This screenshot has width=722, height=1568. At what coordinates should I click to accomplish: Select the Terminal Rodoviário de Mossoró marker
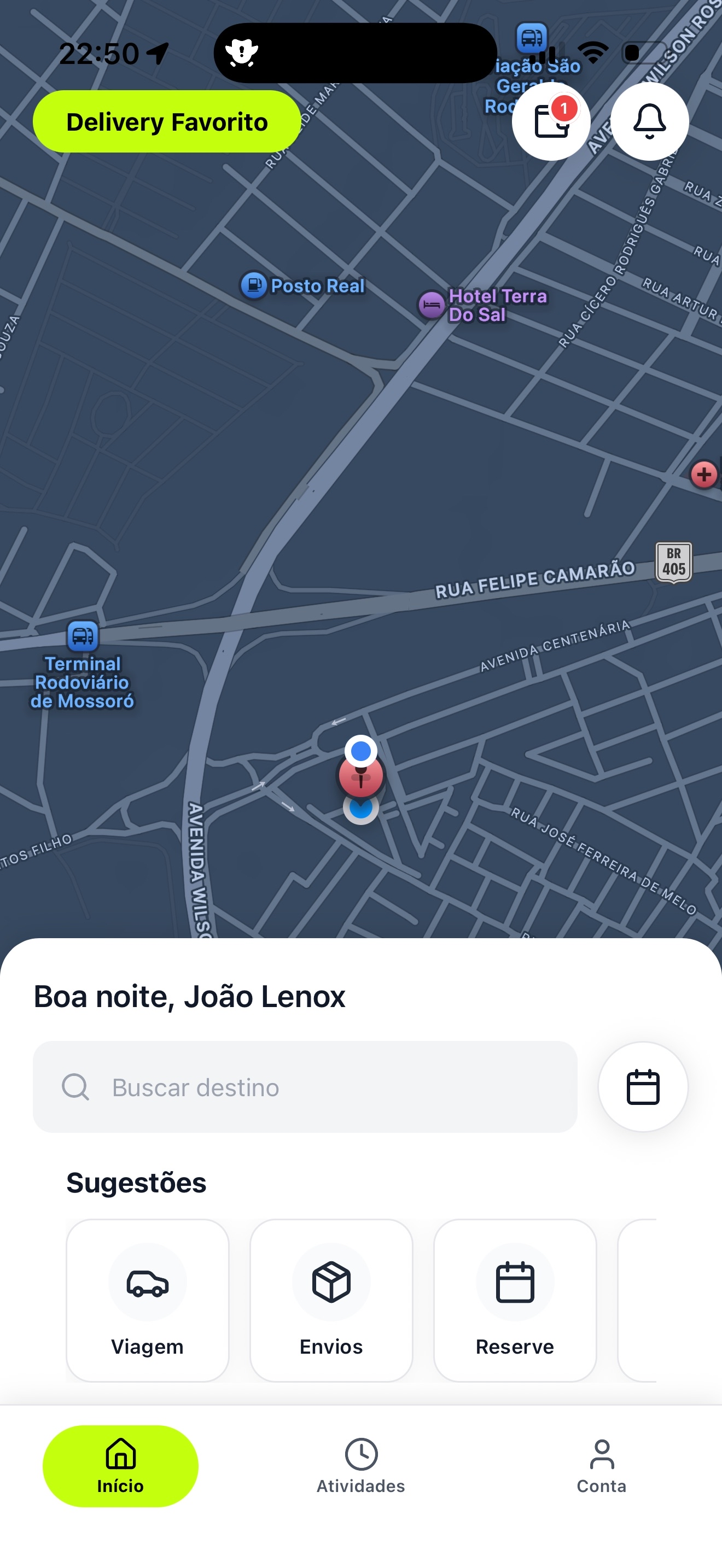pyautogui.click(x=83, y=635)
